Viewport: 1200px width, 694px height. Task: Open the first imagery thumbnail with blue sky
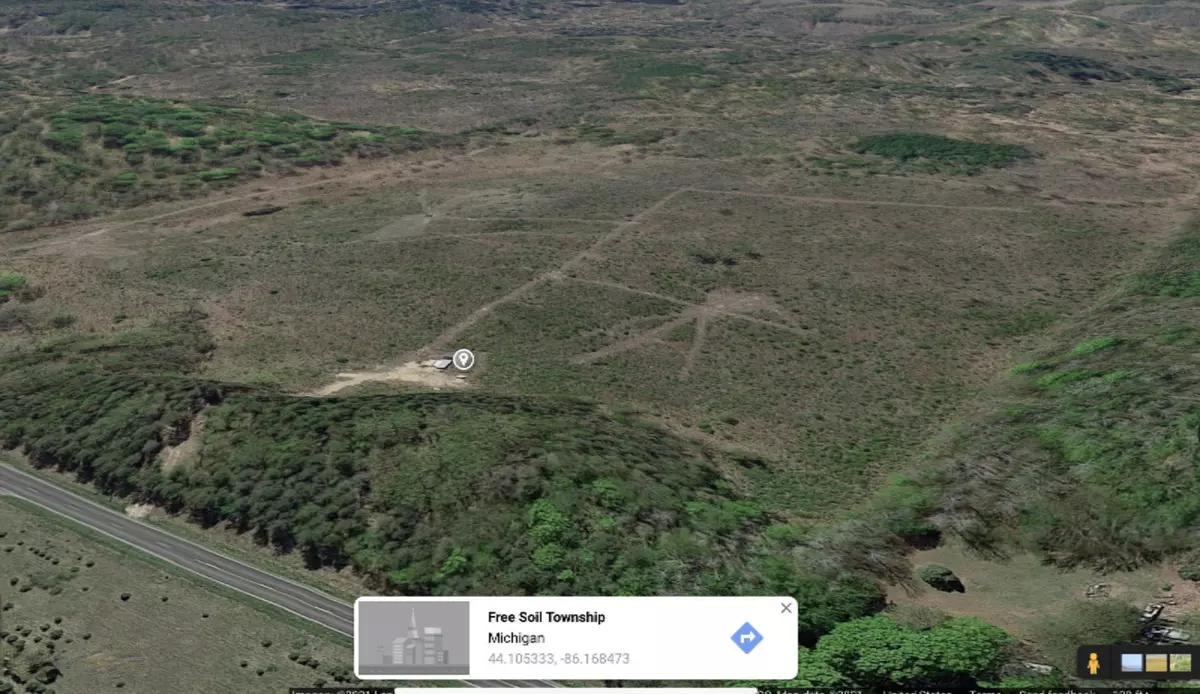point(1132,663)
